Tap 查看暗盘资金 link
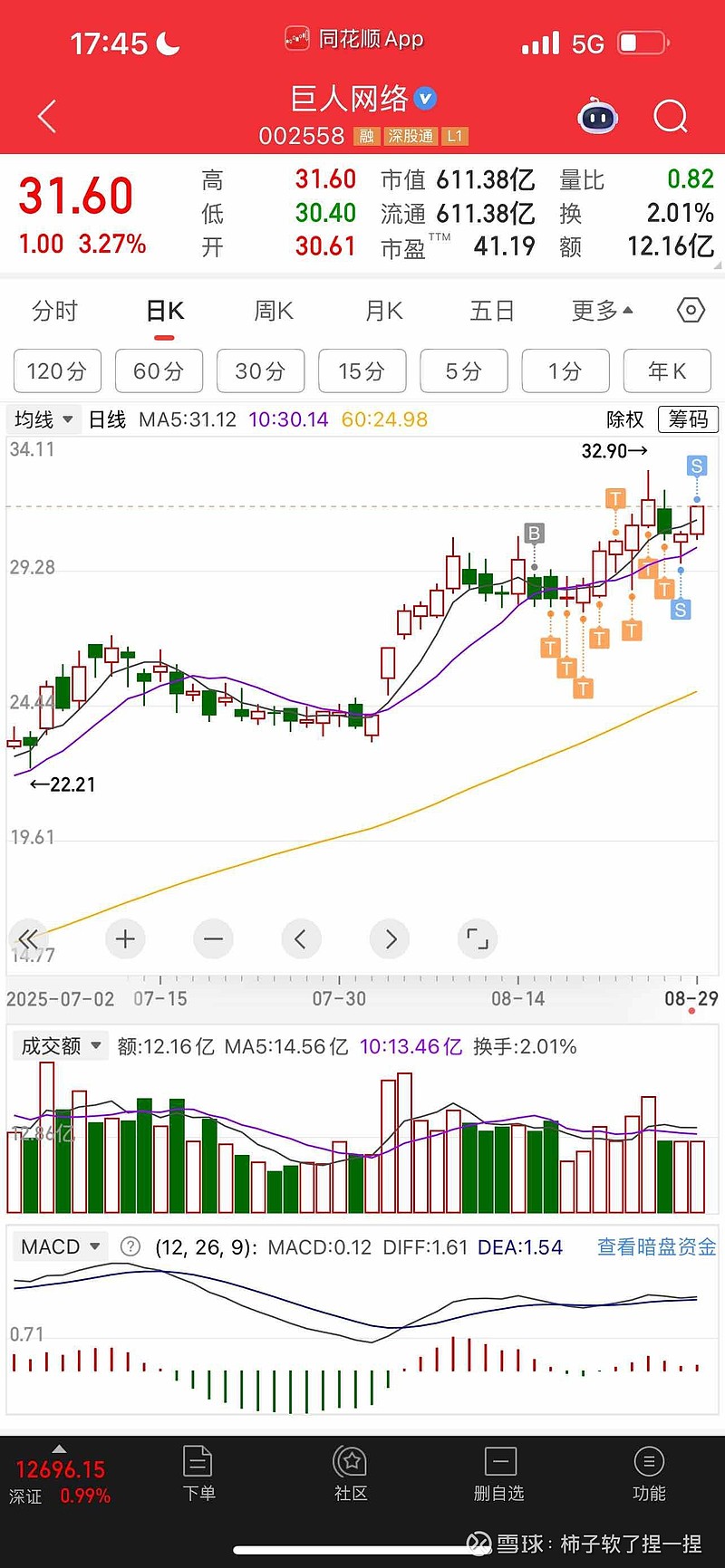The width and height of the screenshot is (725, 1568). 656,1247
